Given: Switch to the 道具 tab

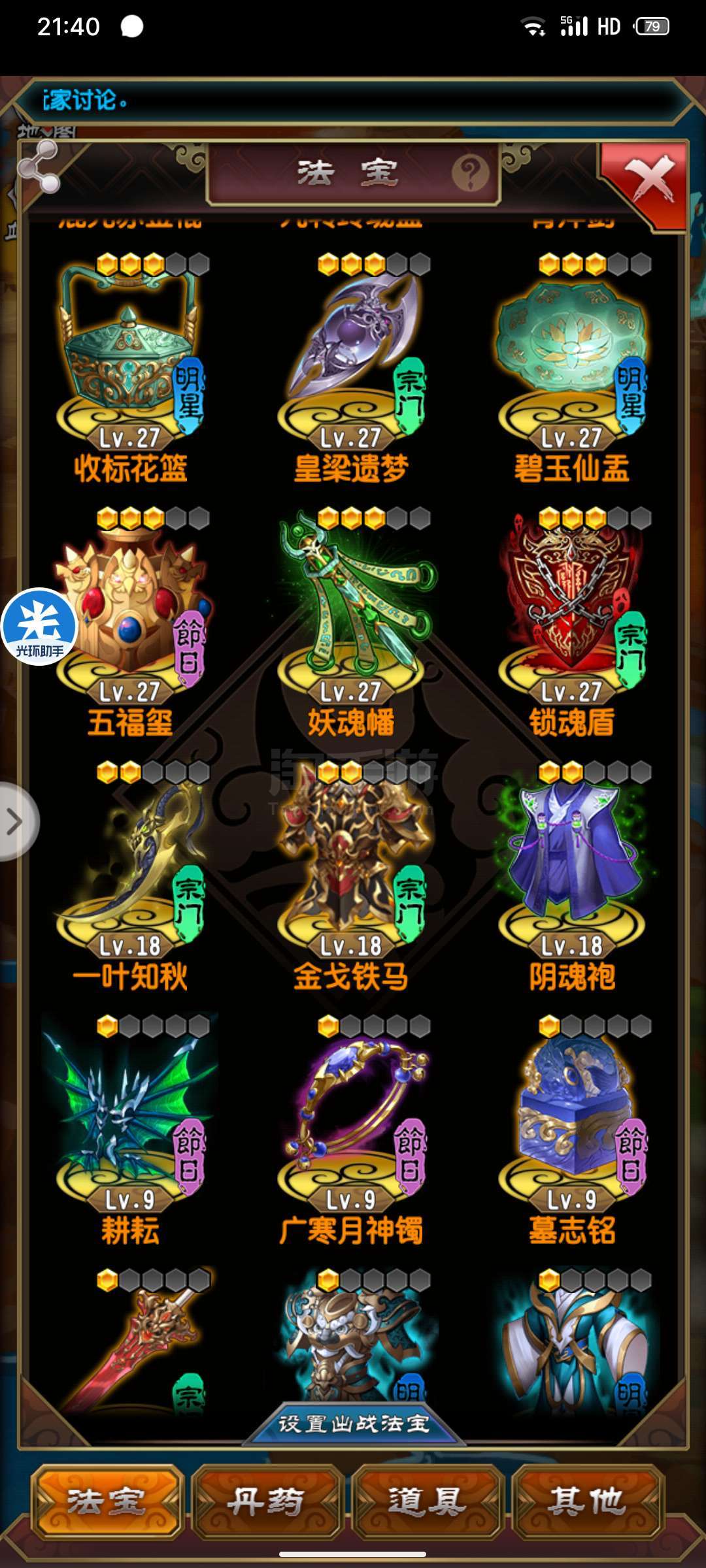Looking at the screenshot, I should point(428,1502).
